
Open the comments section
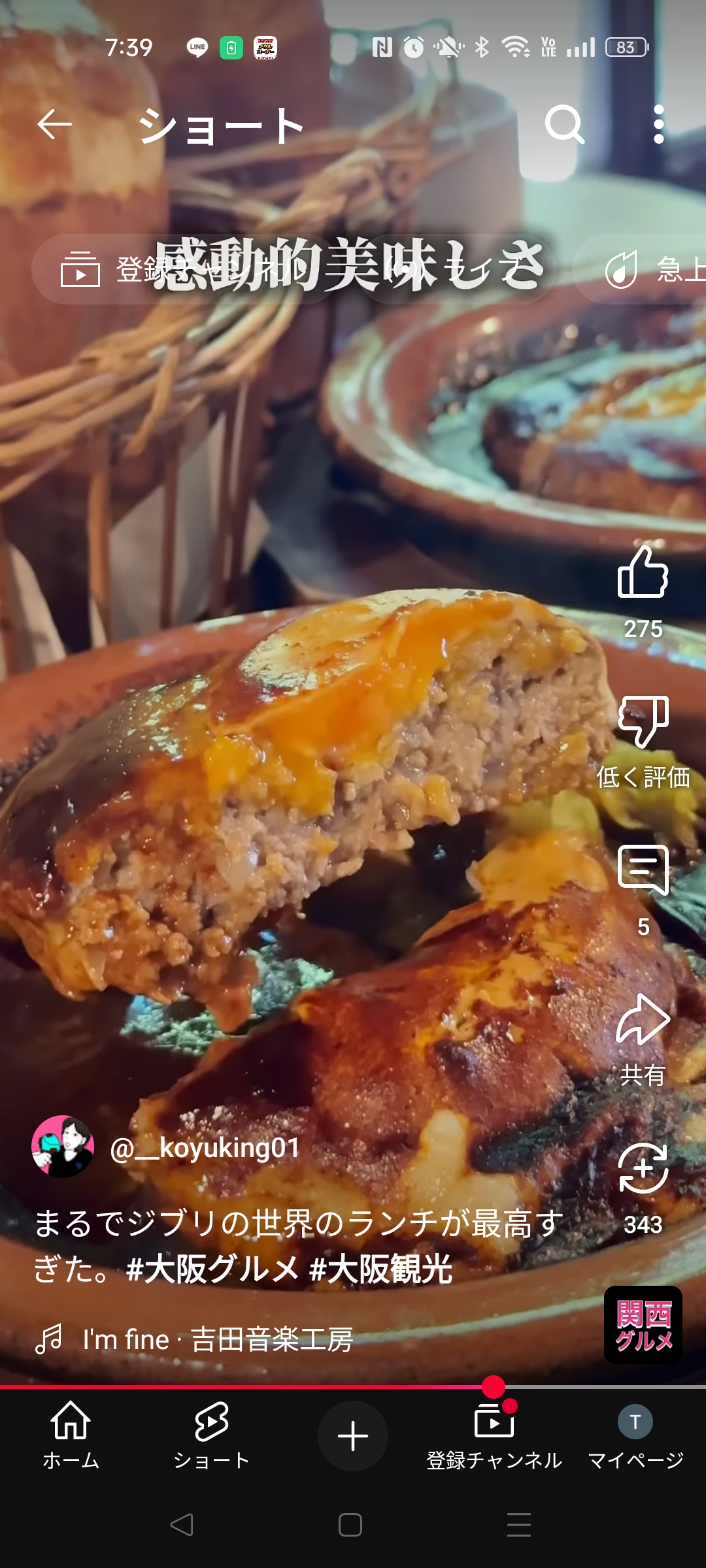click(x=643, y=870)
